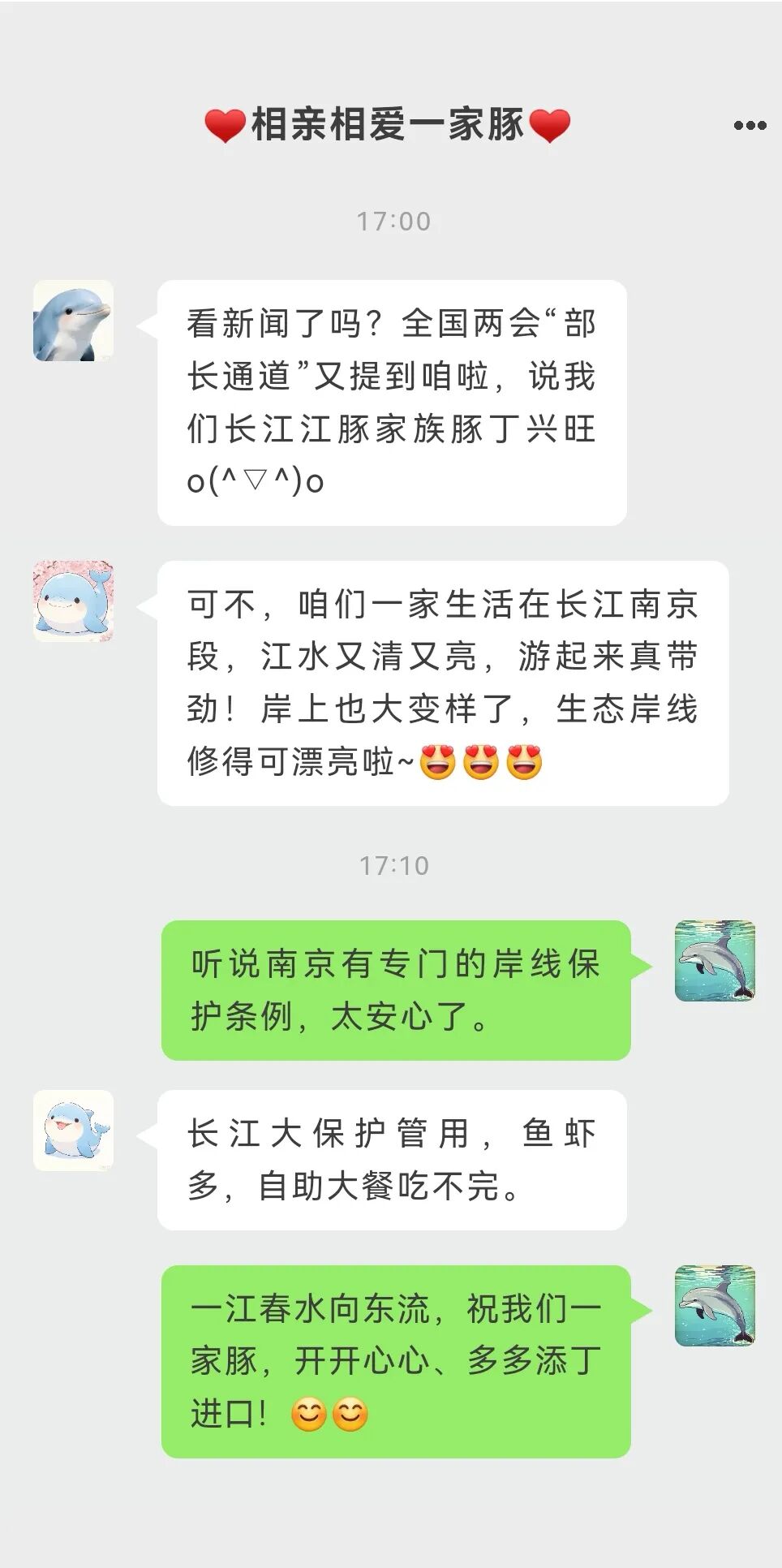
Task: Open the group chat overflow menu
Action: [750, 125]
